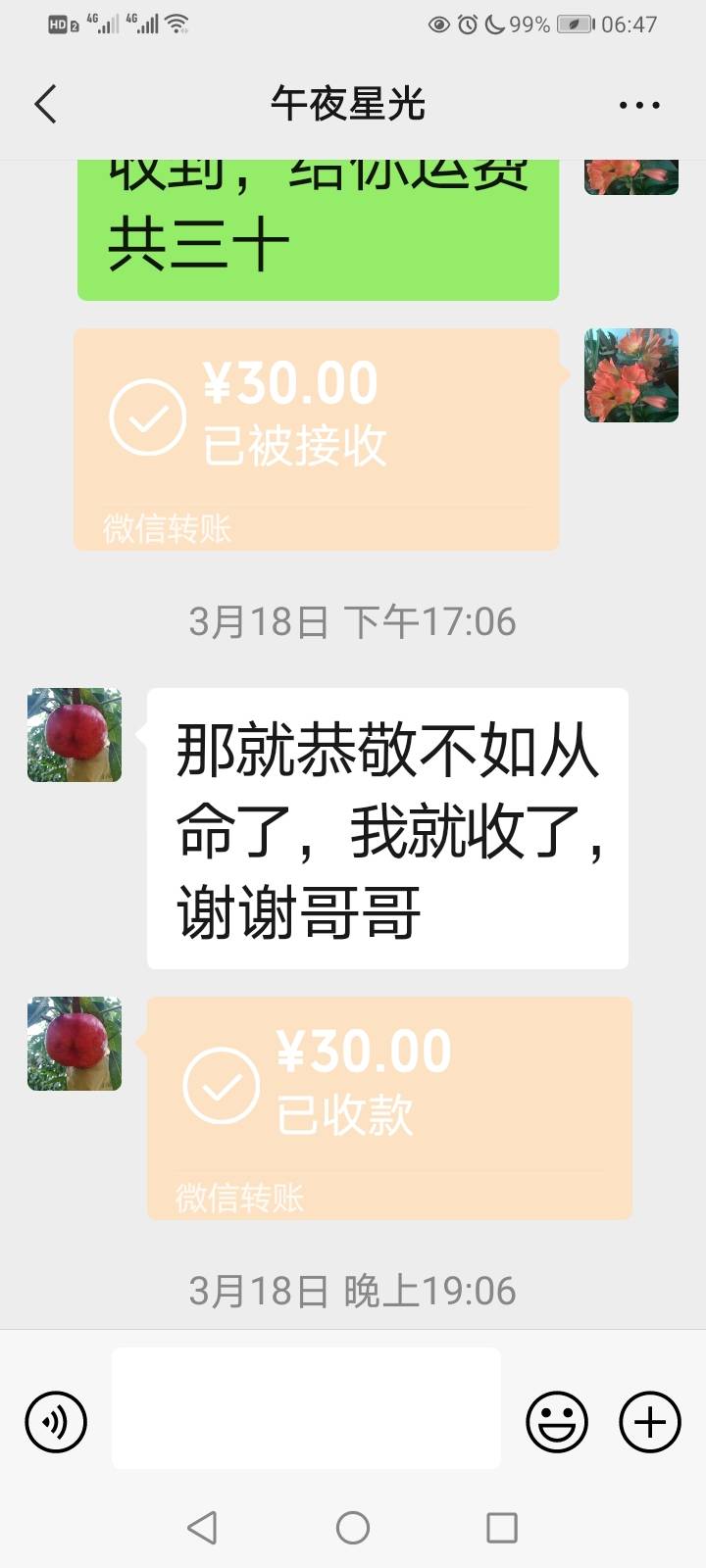This screenshot has width=706, height=1568.
Task: Tap the flower avatar beside 已被接收 transfer
Action: pyautogui.click(x=631, y=375)
